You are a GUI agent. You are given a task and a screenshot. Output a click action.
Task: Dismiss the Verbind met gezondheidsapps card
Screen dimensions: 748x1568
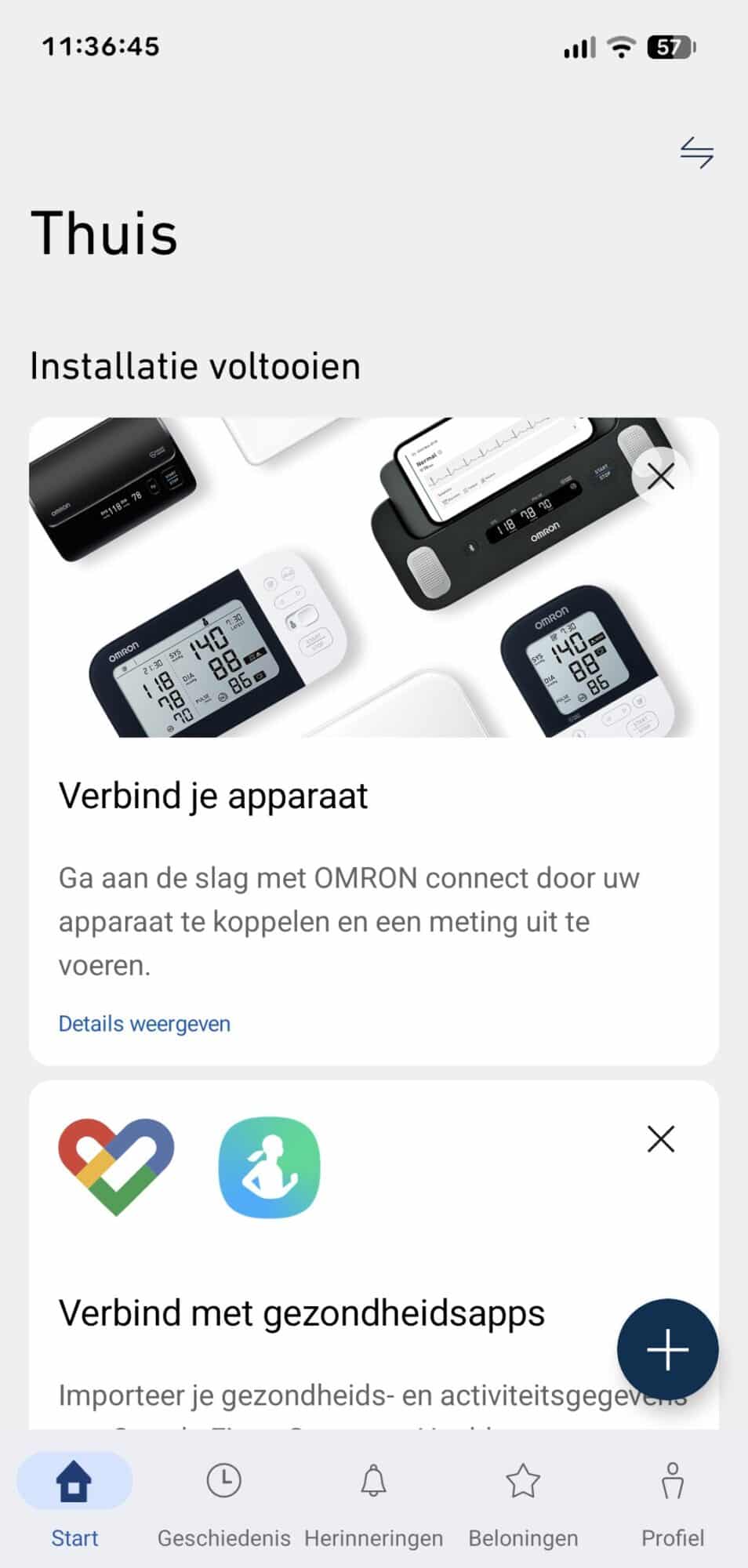(661, 1139)
